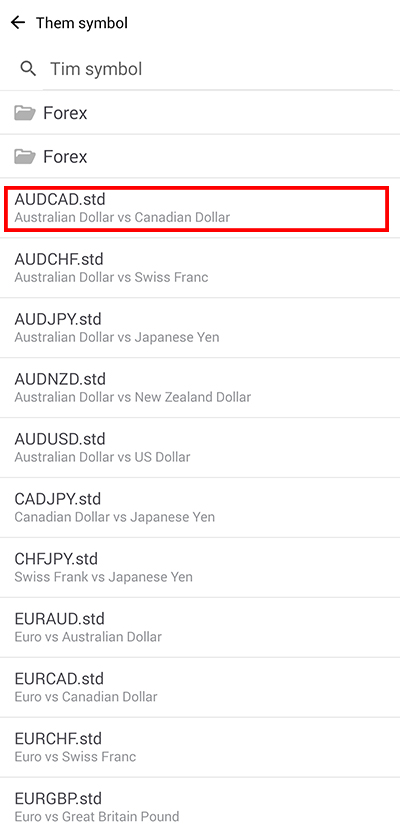The width and height of the screenshot is (400, 824).
Task: Open the EURGBP.std row
Action: point(200,801)
